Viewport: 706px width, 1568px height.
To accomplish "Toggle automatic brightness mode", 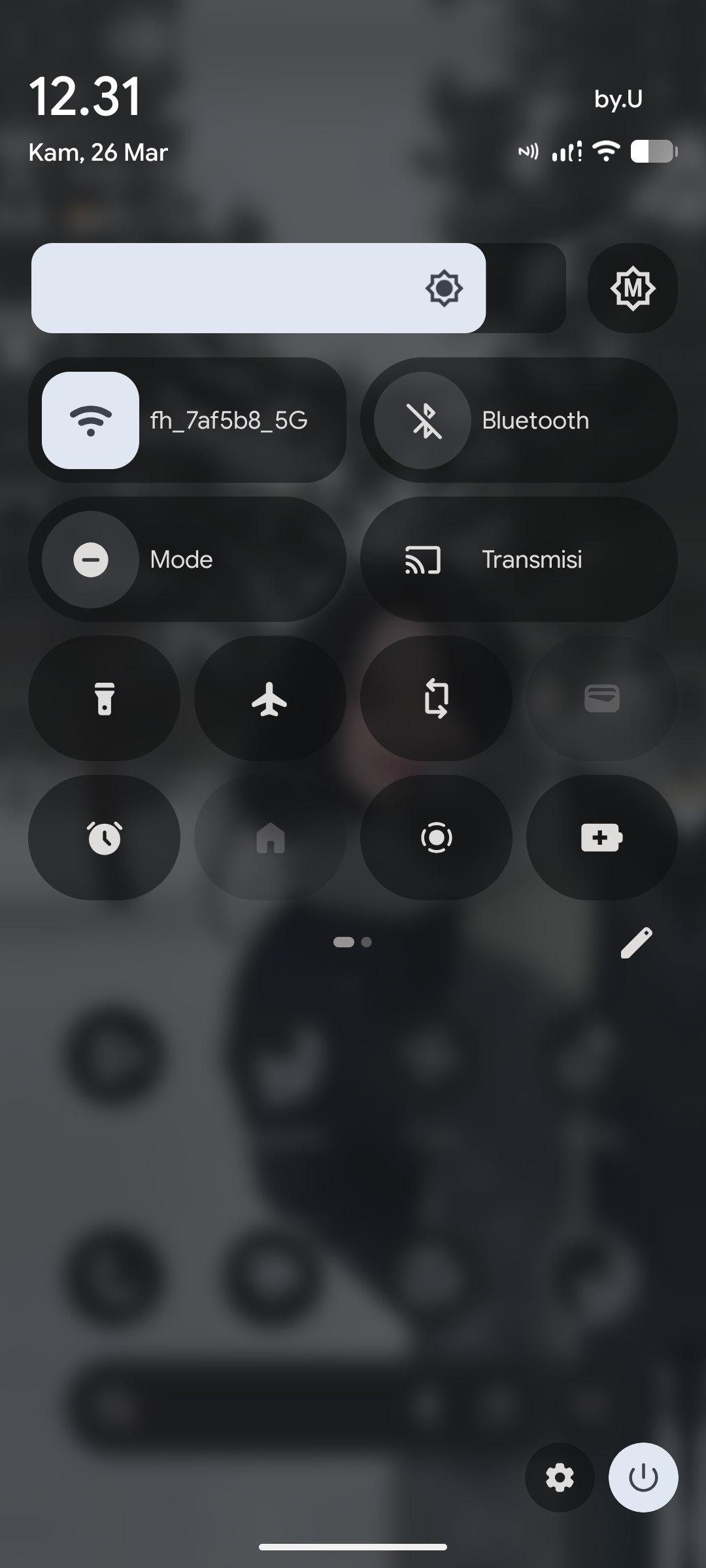I will (x=632, y=288).
